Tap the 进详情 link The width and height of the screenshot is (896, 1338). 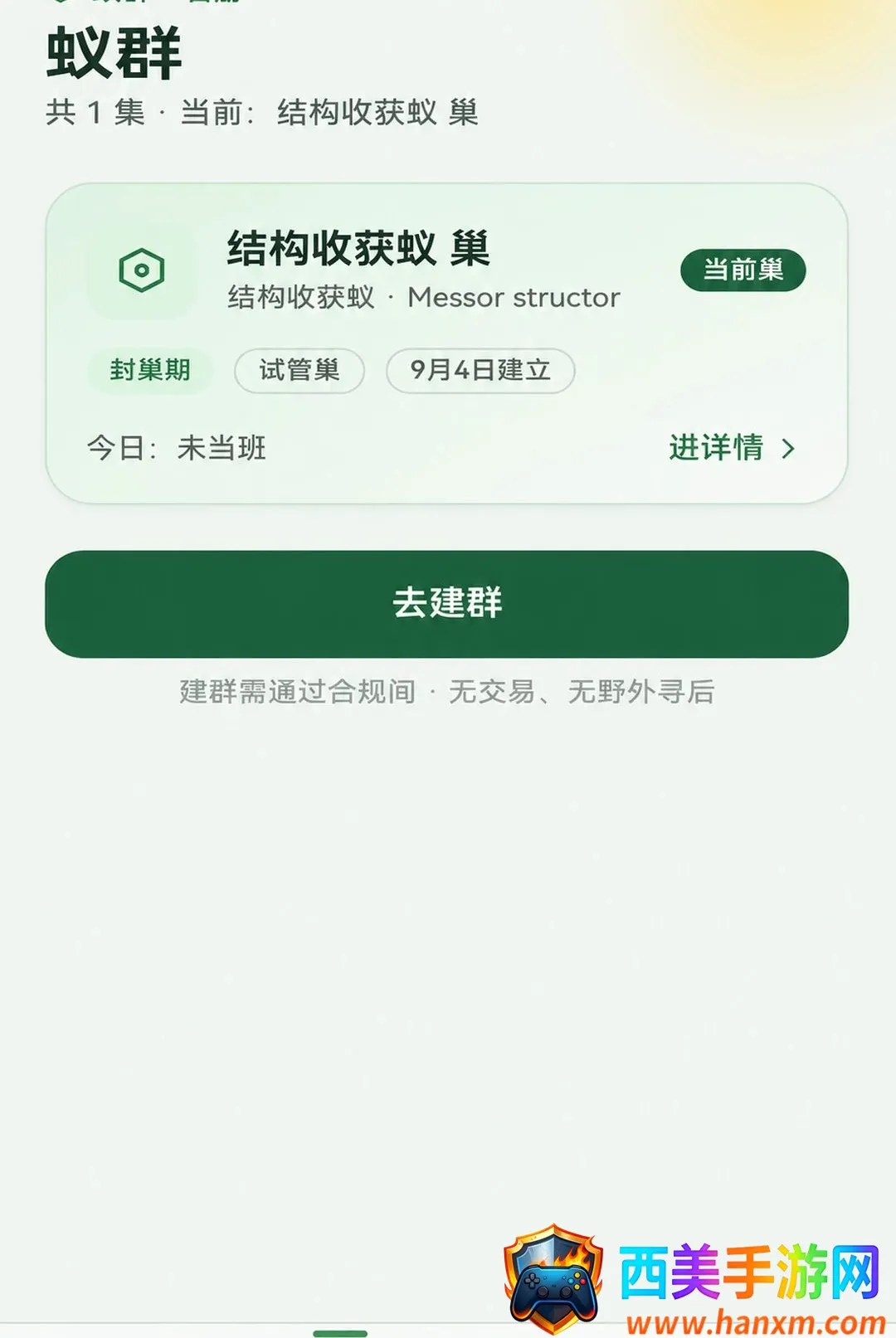[732, 448]
